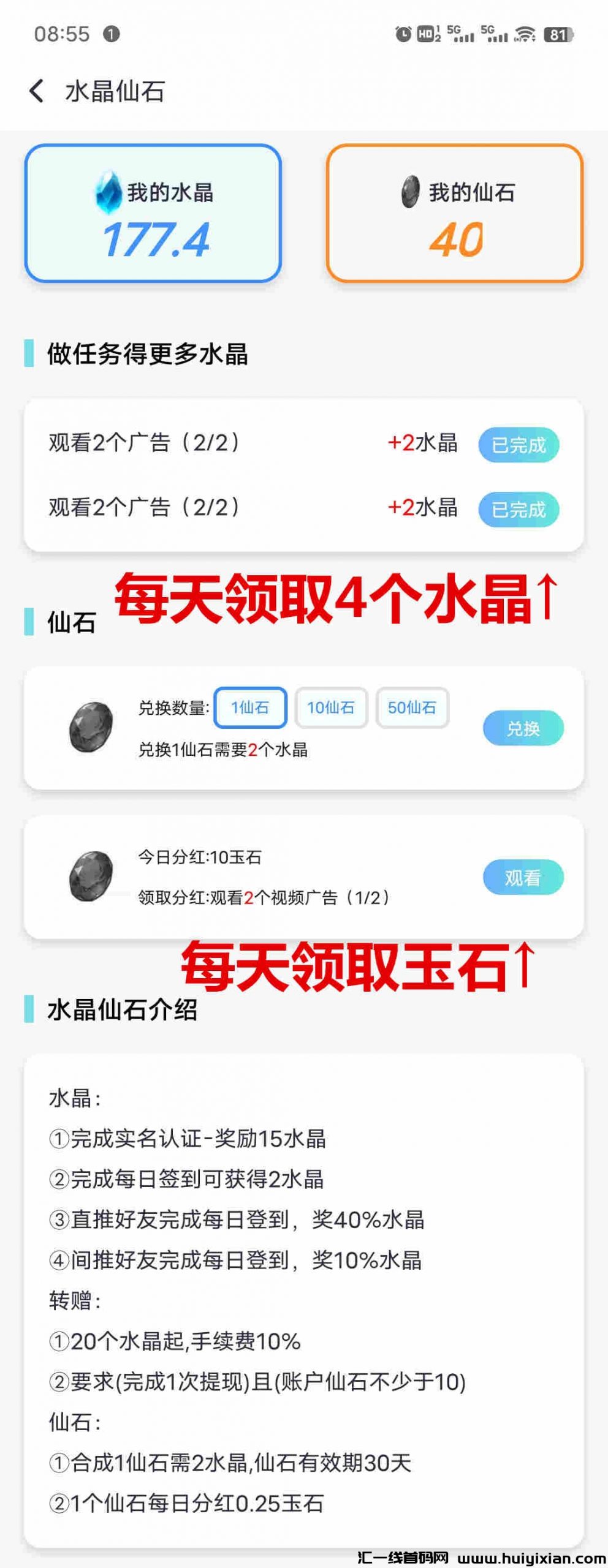Select the 10仙石 exchange quantity
The height and width of the screenshot is (1568, 608).
coord(331,708)
